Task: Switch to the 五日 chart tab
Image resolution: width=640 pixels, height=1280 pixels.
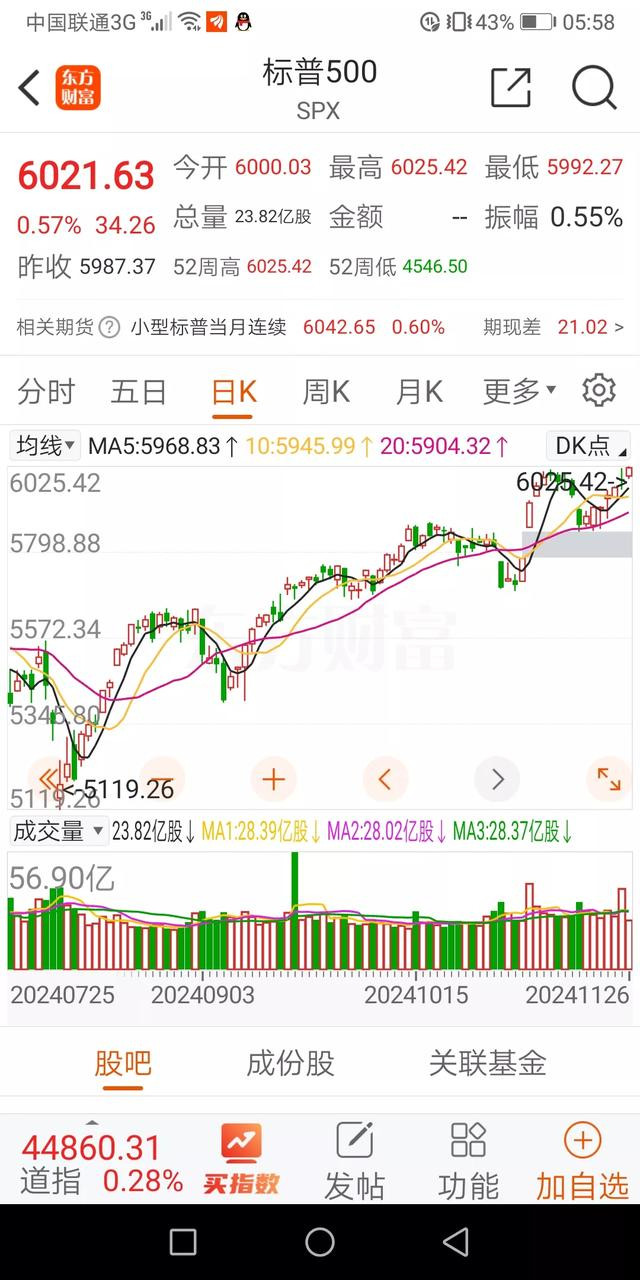Action: [139, 392]
